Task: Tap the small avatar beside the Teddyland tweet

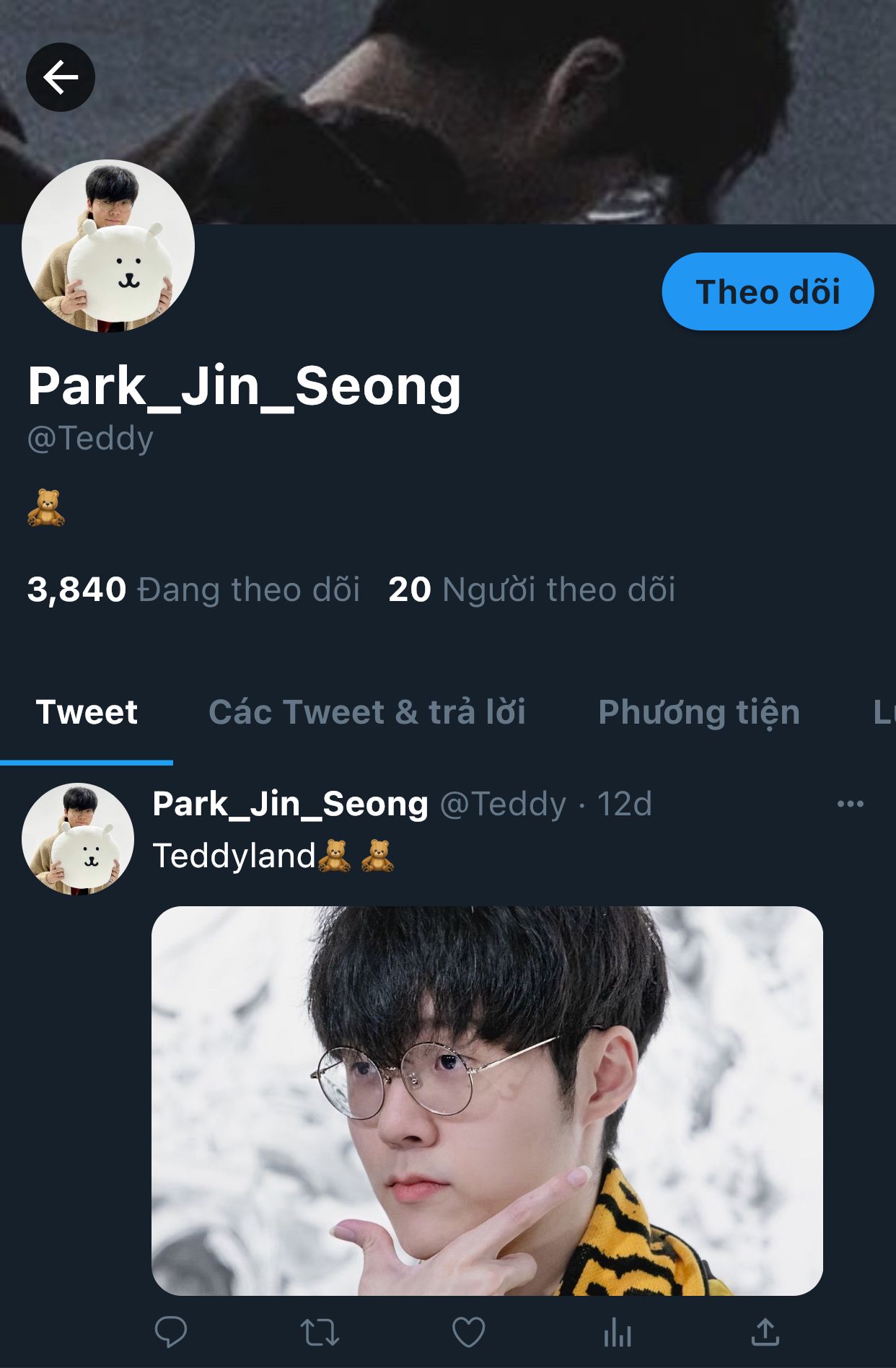Action: coord(78,839)
